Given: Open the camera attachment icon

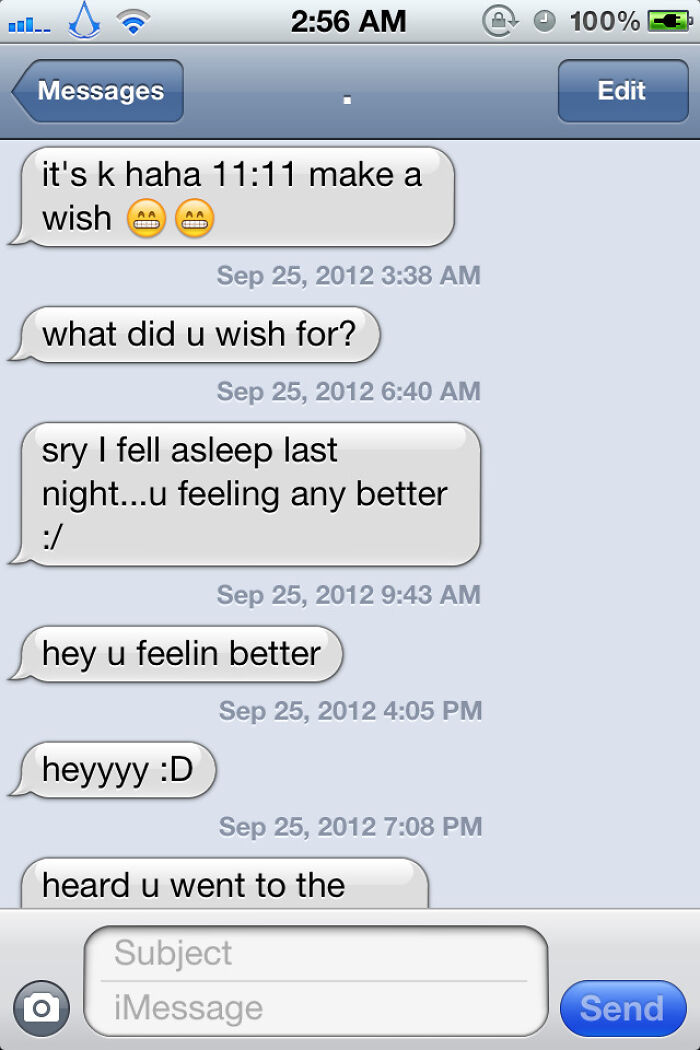Looking at the screenshot, I should coord(41,1008).
